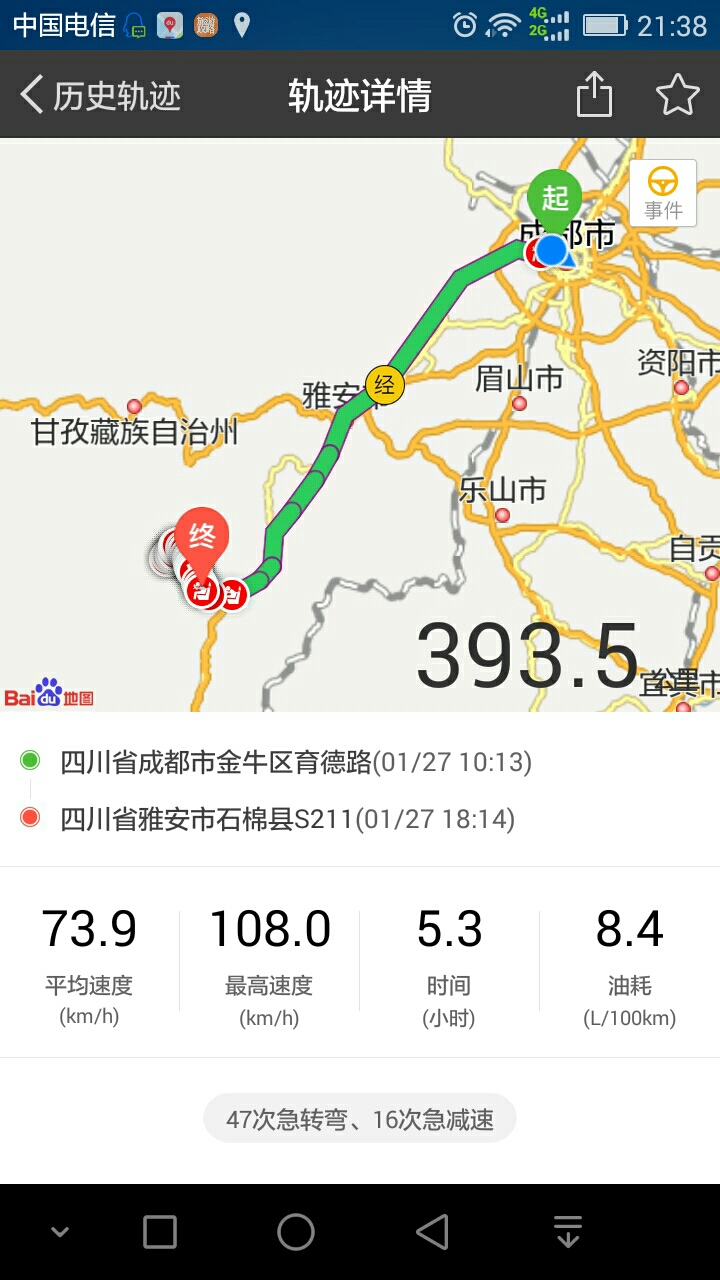Tap the red 终 end marker

202,541
